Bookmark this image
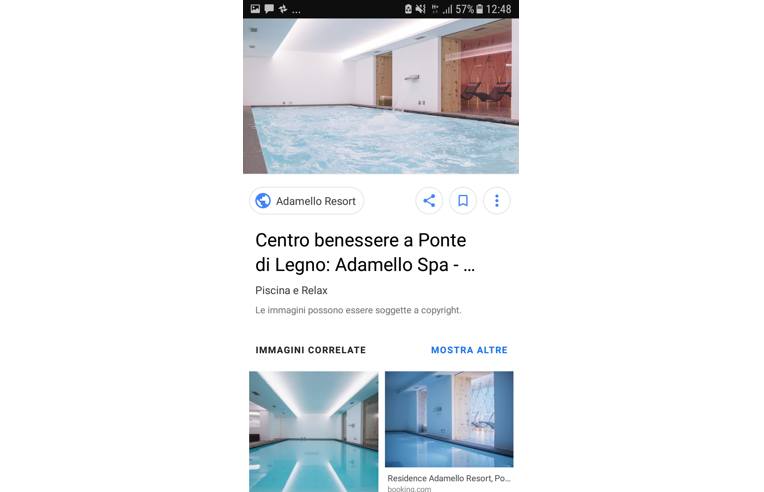 coord(463,201)
